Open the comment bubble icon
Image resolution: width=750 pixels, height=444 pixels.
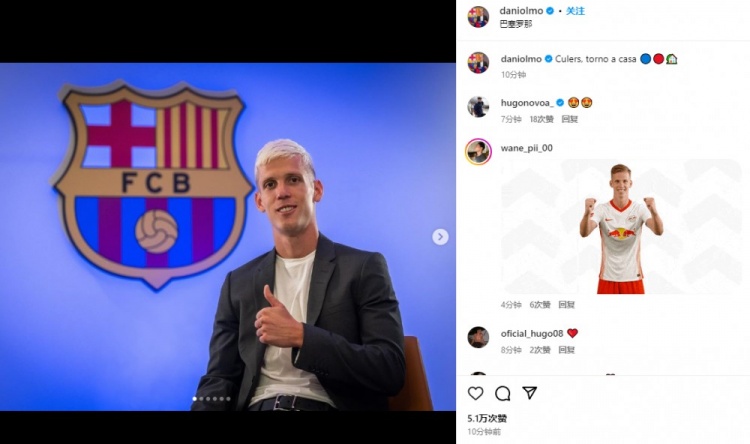click(503, 394)
